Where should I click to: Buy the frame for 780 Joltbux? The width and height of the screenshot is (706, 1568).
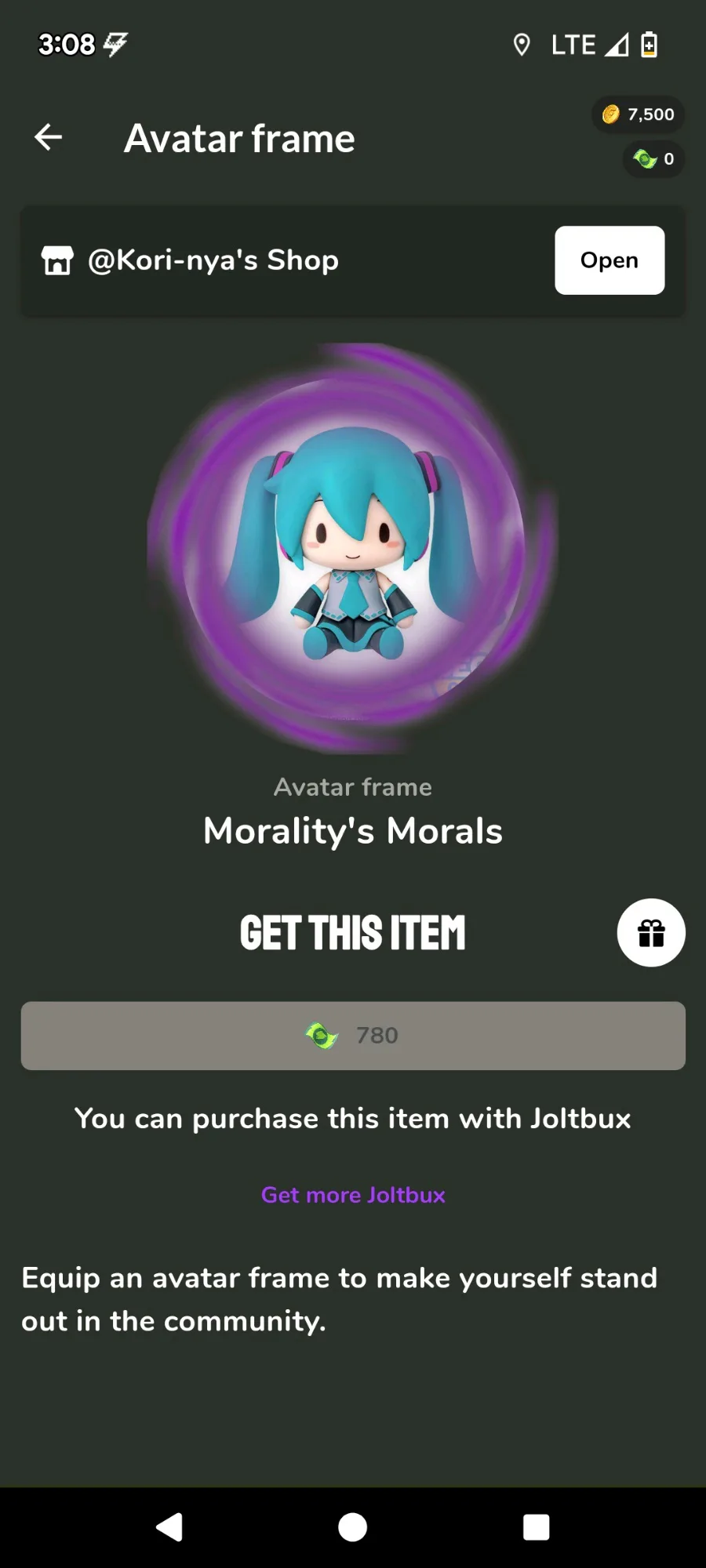point(353,1036)
